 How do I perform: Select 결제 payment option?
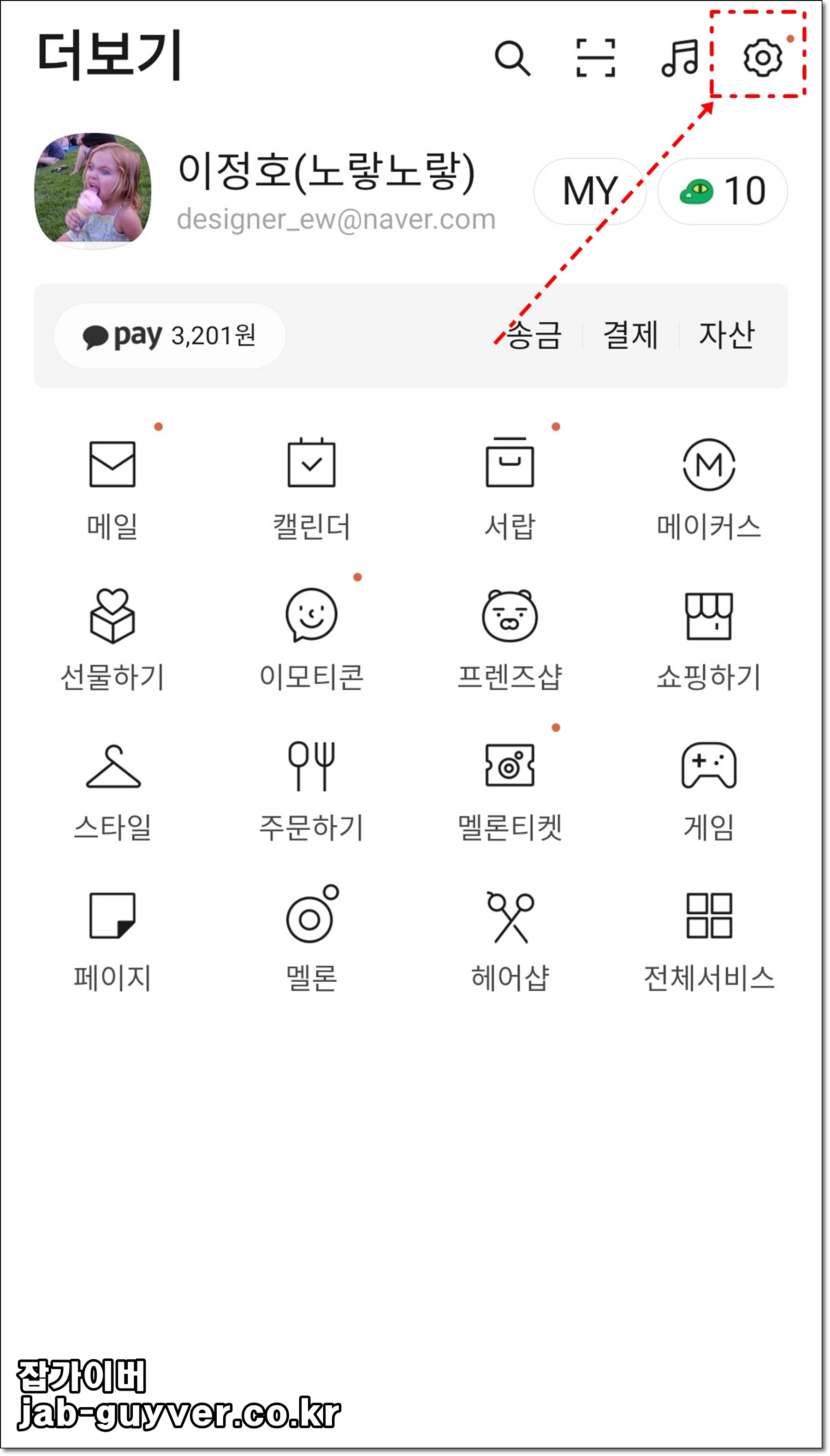[x=630, y=335]
